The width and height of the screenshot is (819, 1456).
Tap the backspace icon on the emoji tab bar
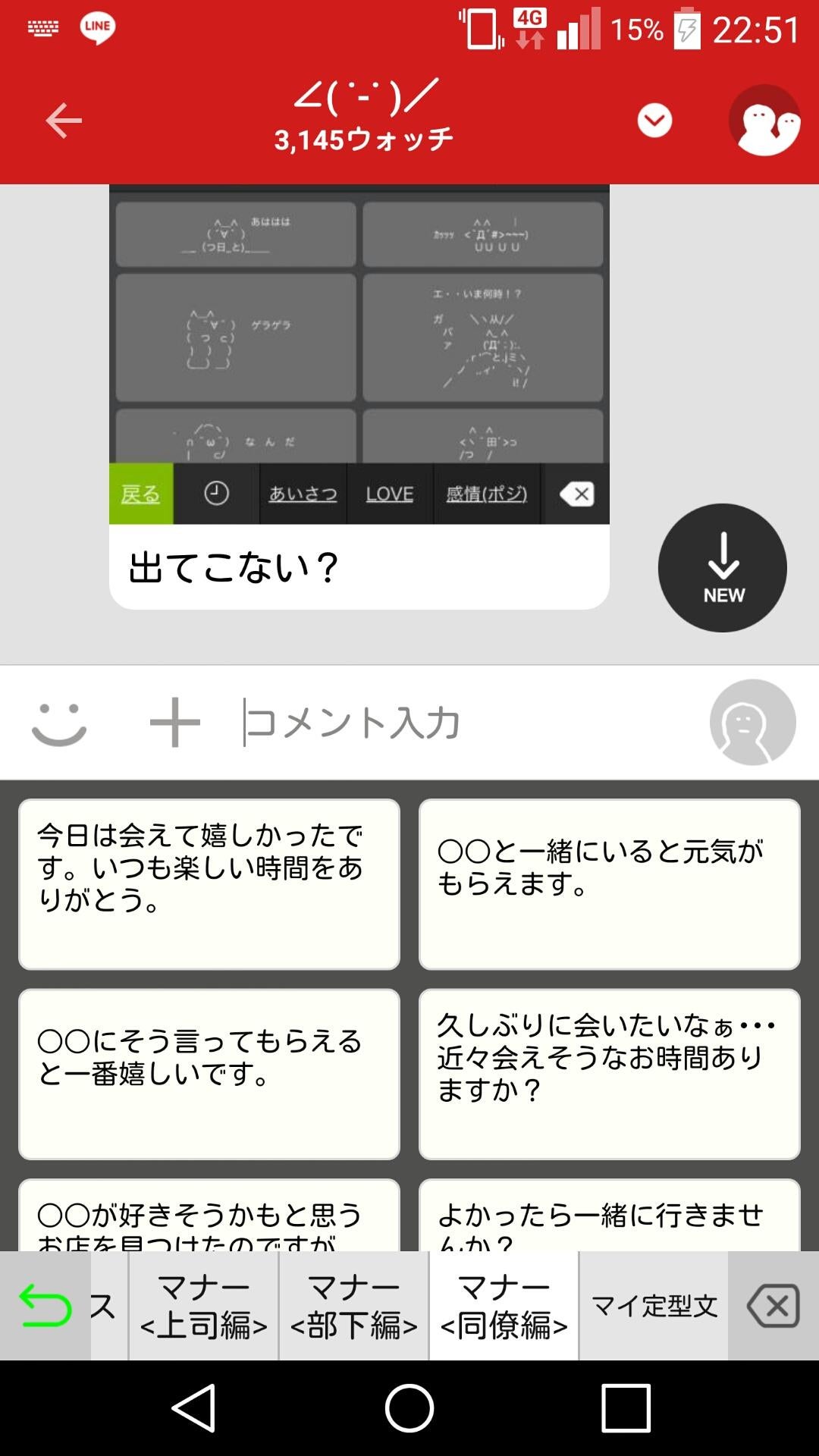(576, 493)
